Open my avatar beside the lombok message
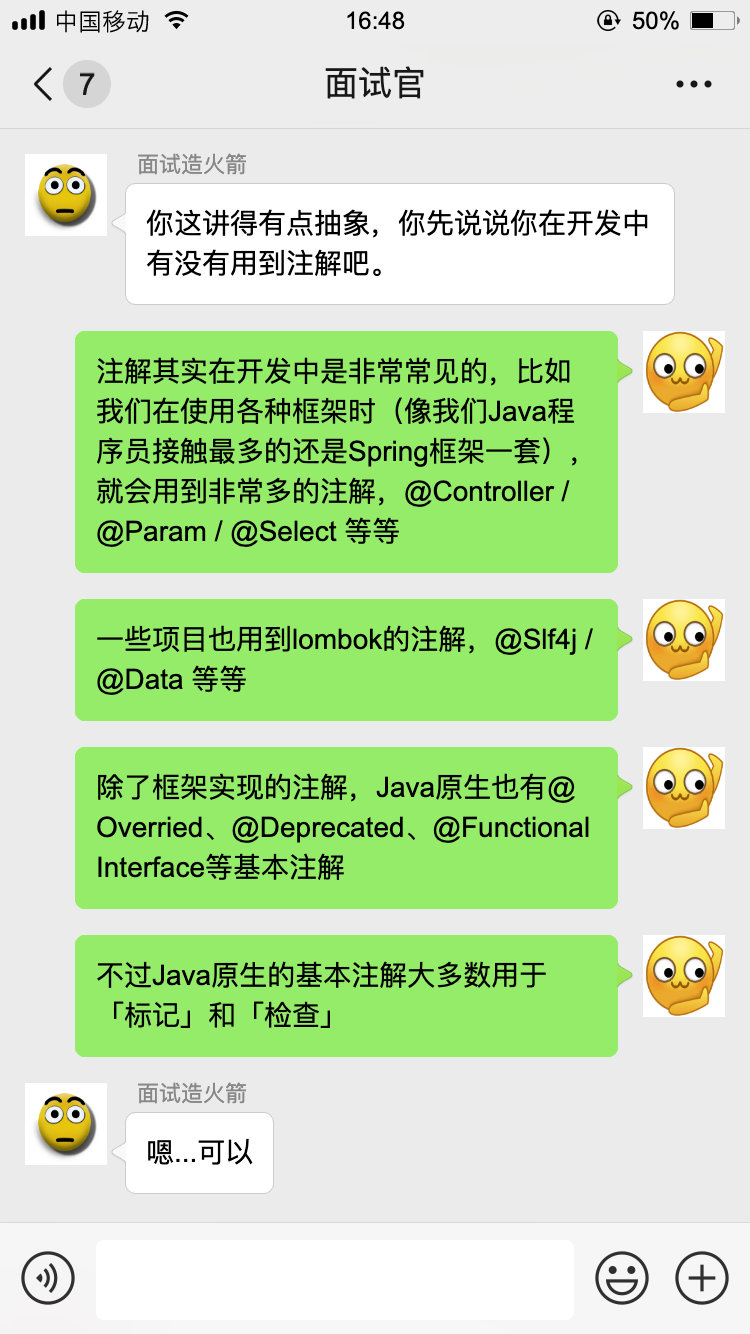 click(684, 640)
